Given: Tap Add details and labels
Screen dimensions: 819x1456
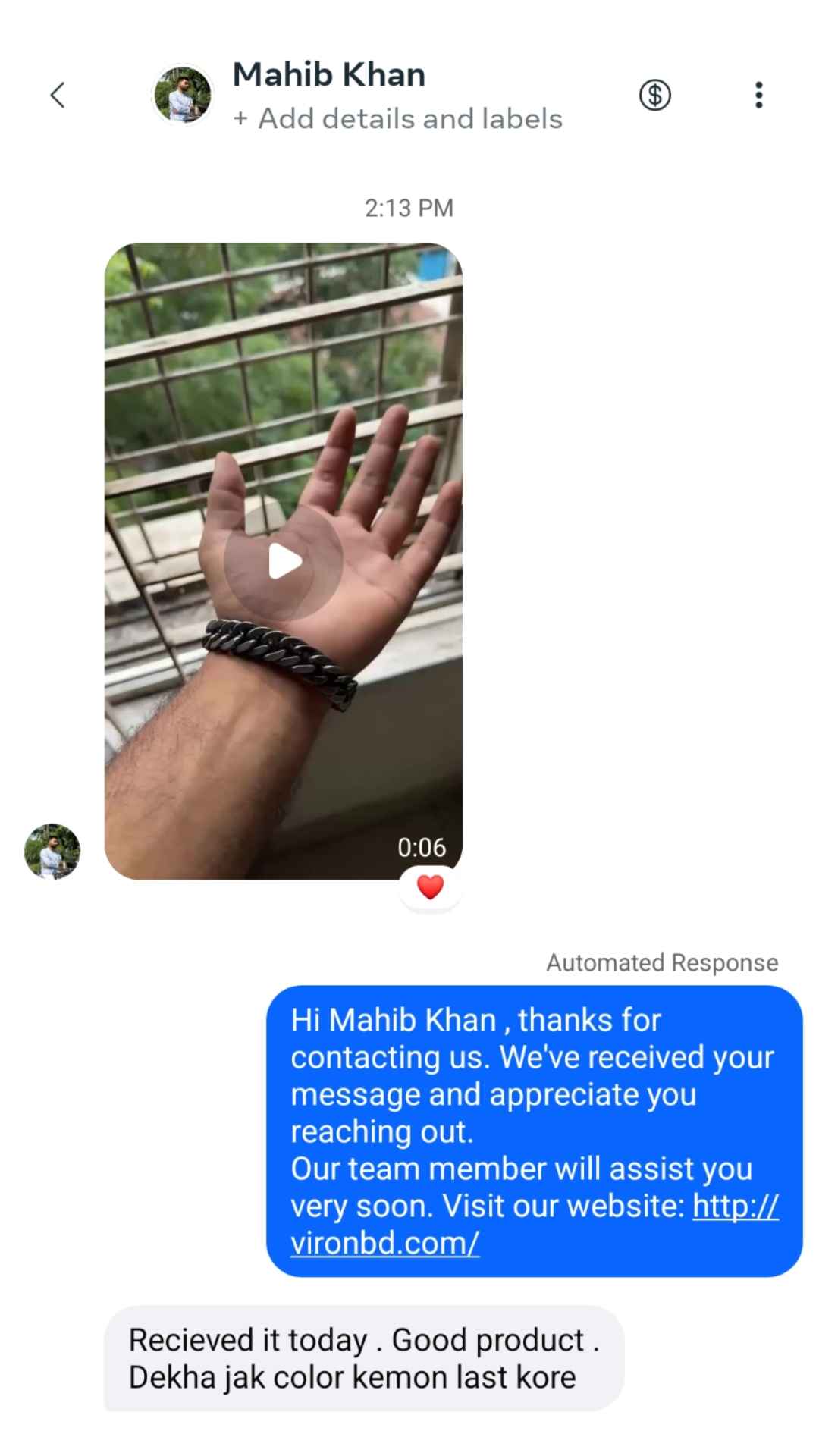Looking at the screenshot, I should (x=397, y=119).
